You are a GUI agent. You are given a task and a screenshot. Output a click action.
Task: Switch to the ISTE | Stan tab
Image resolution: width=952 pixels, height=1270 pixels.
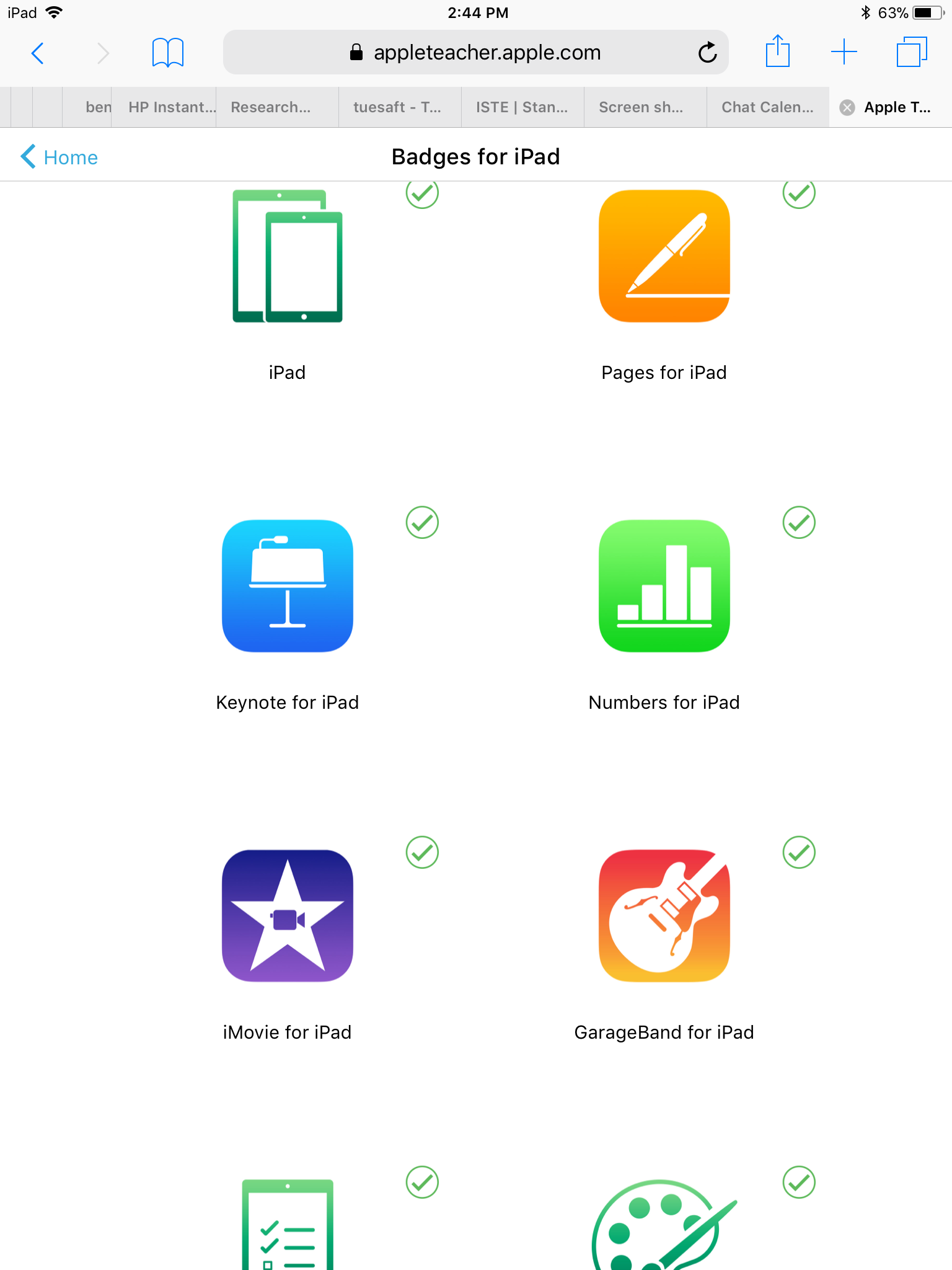pyautogui.click(x=521, y=107)
